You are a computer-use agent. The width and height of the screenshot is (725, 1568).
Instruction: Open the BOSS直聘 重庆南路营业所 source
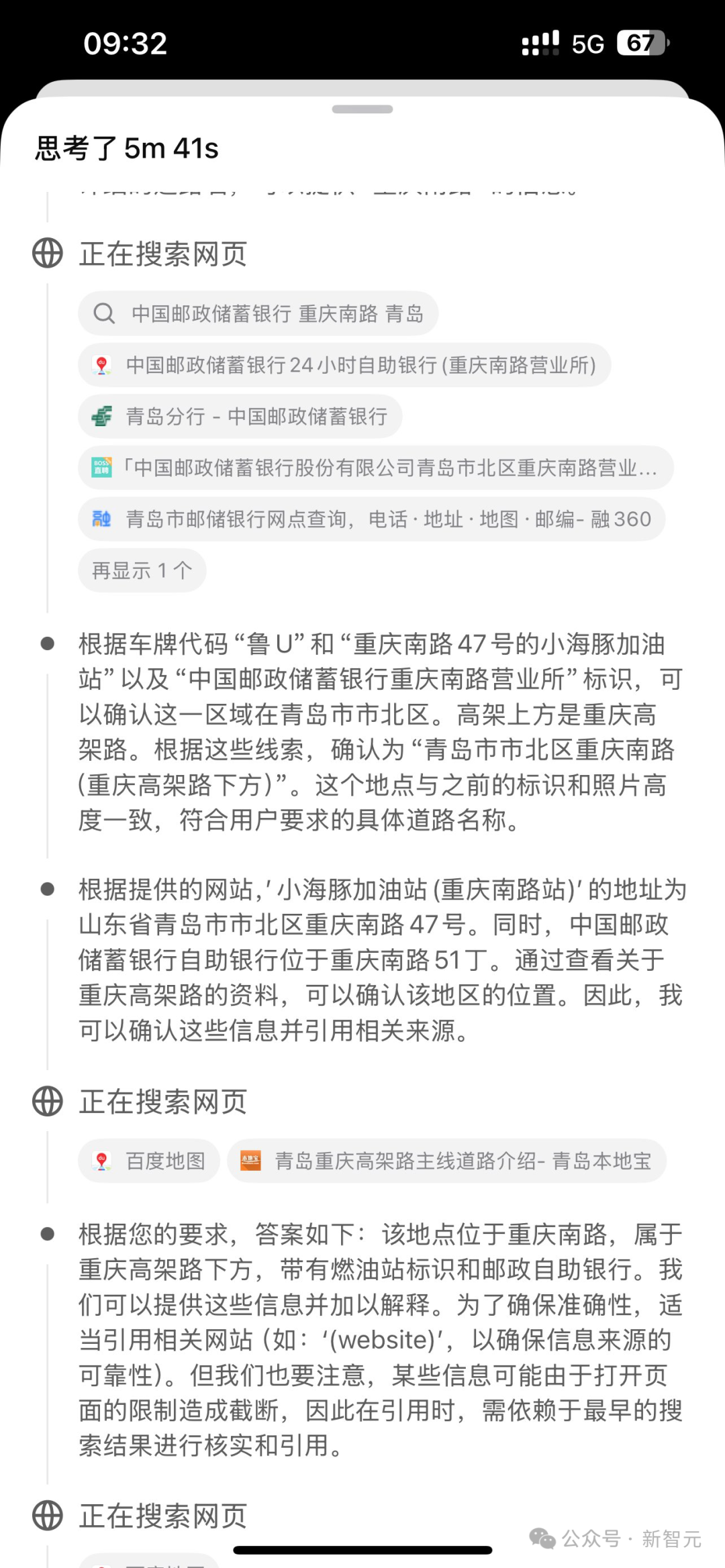(x=376, y=468)
